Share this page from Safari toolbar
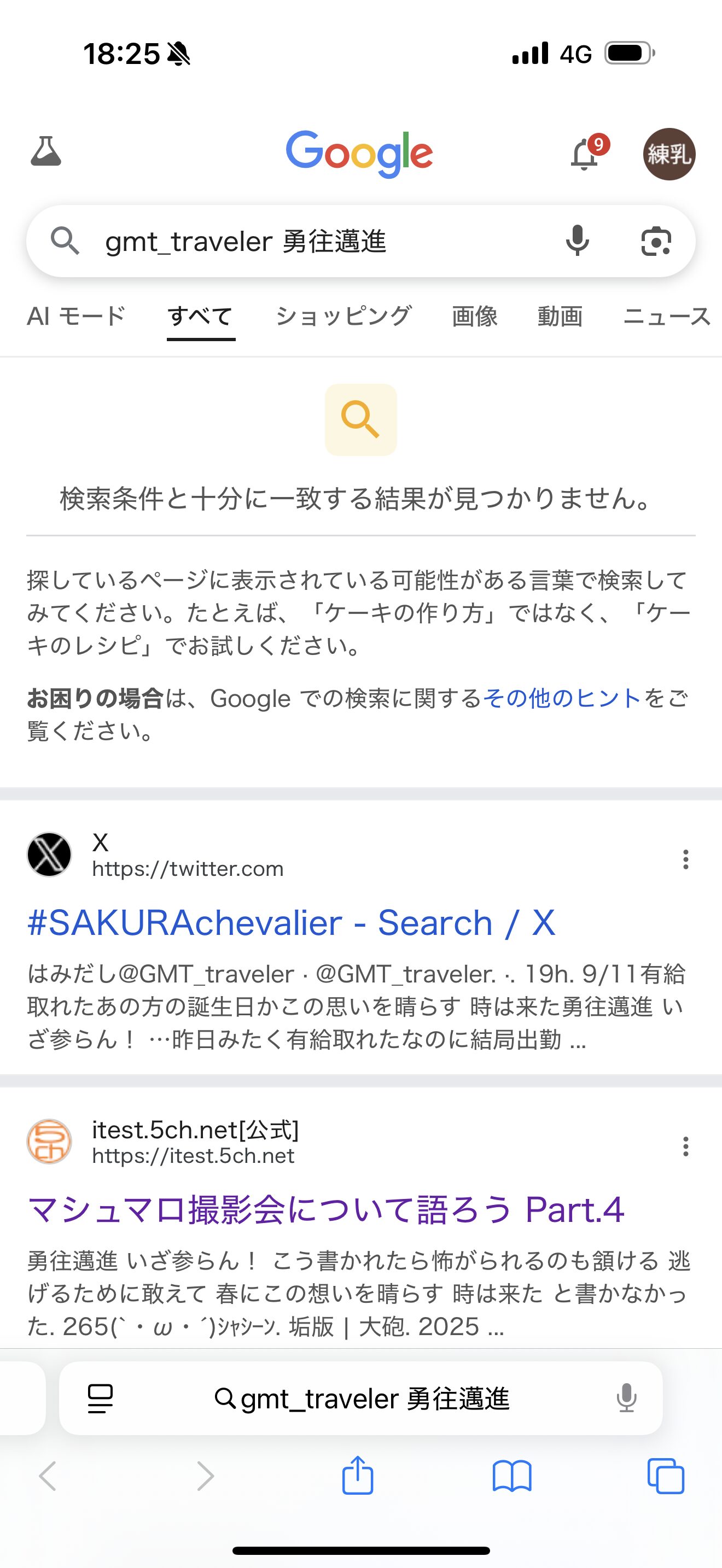722x1568 pixels. pyautogui.click(x=357, y=1476)
